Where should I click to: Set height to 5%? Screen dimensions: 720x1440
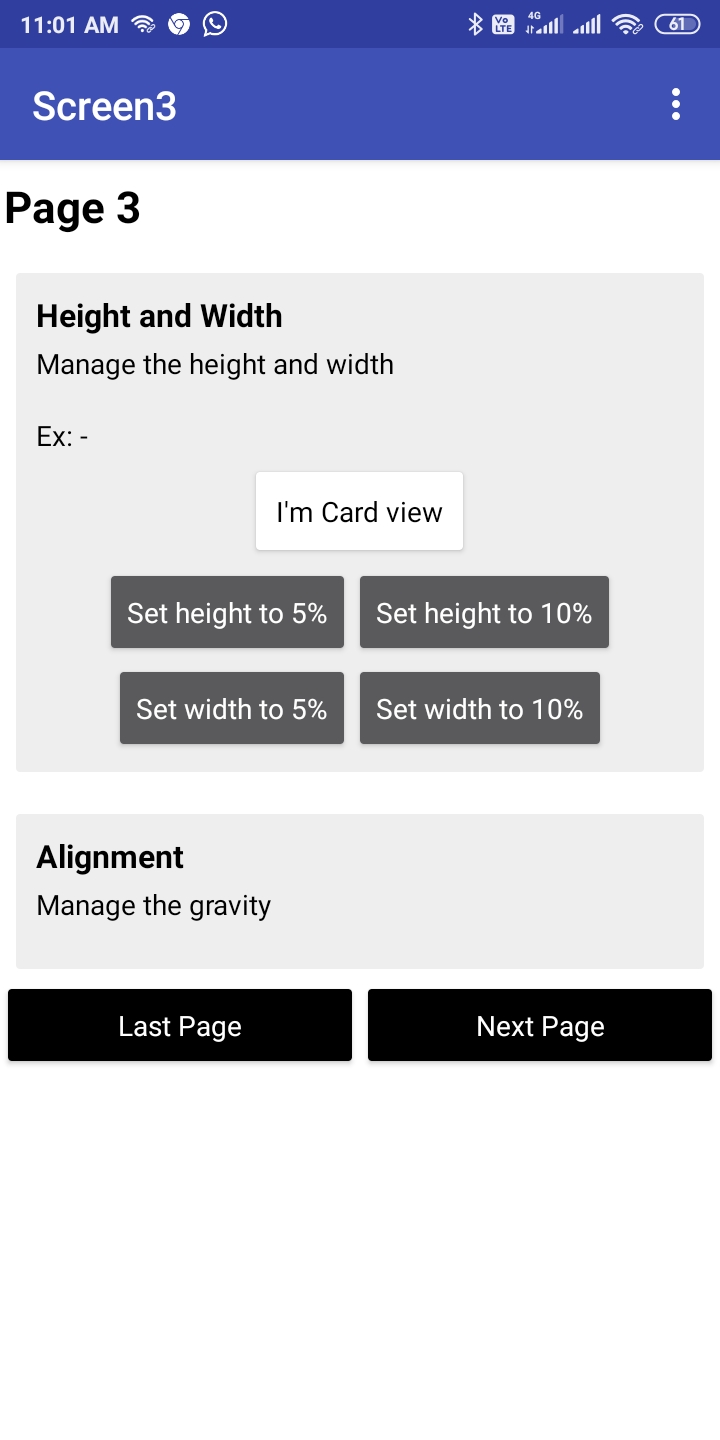point(227,612)
